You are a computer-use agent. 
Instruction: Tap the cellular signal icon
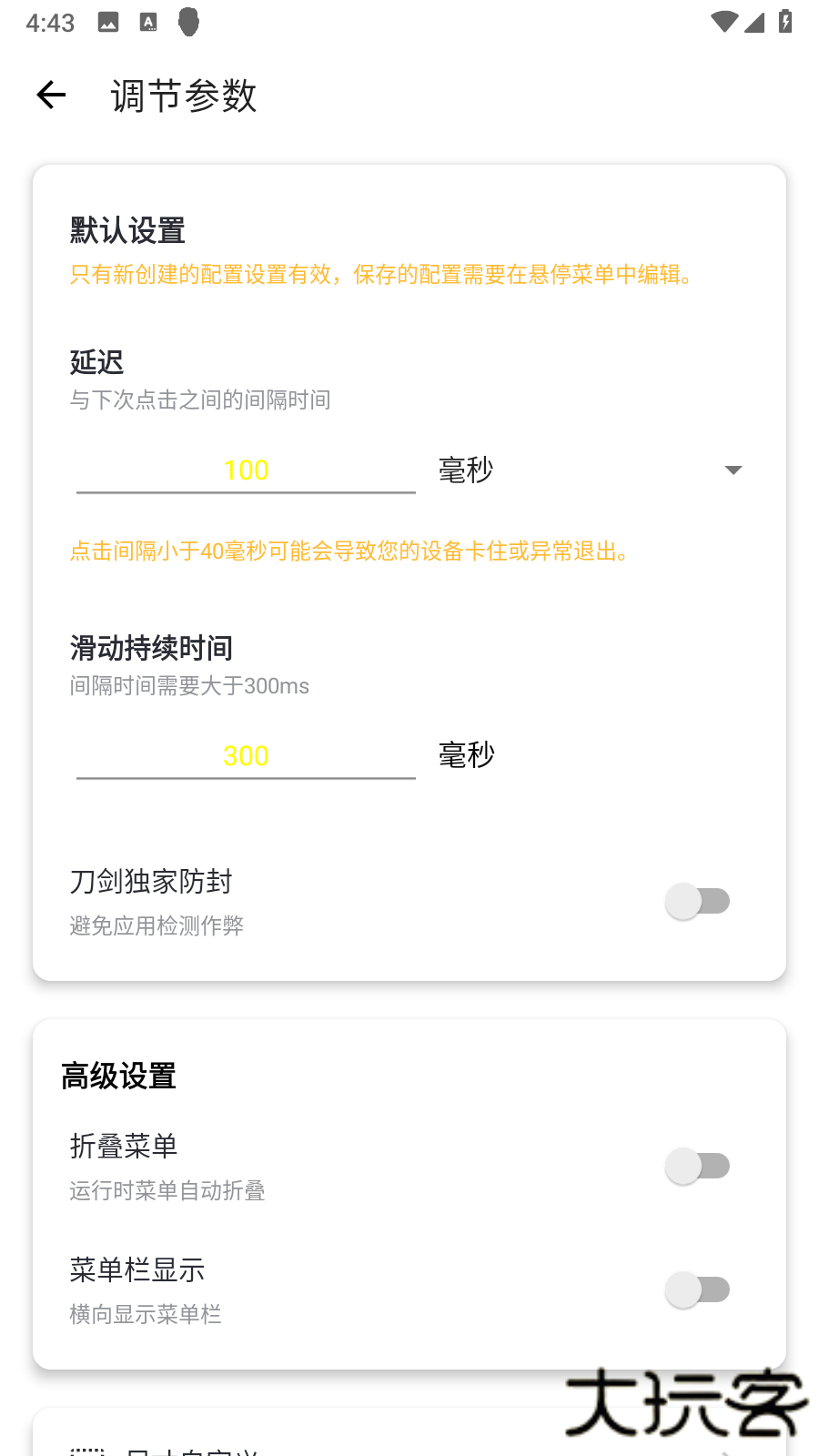755,22
